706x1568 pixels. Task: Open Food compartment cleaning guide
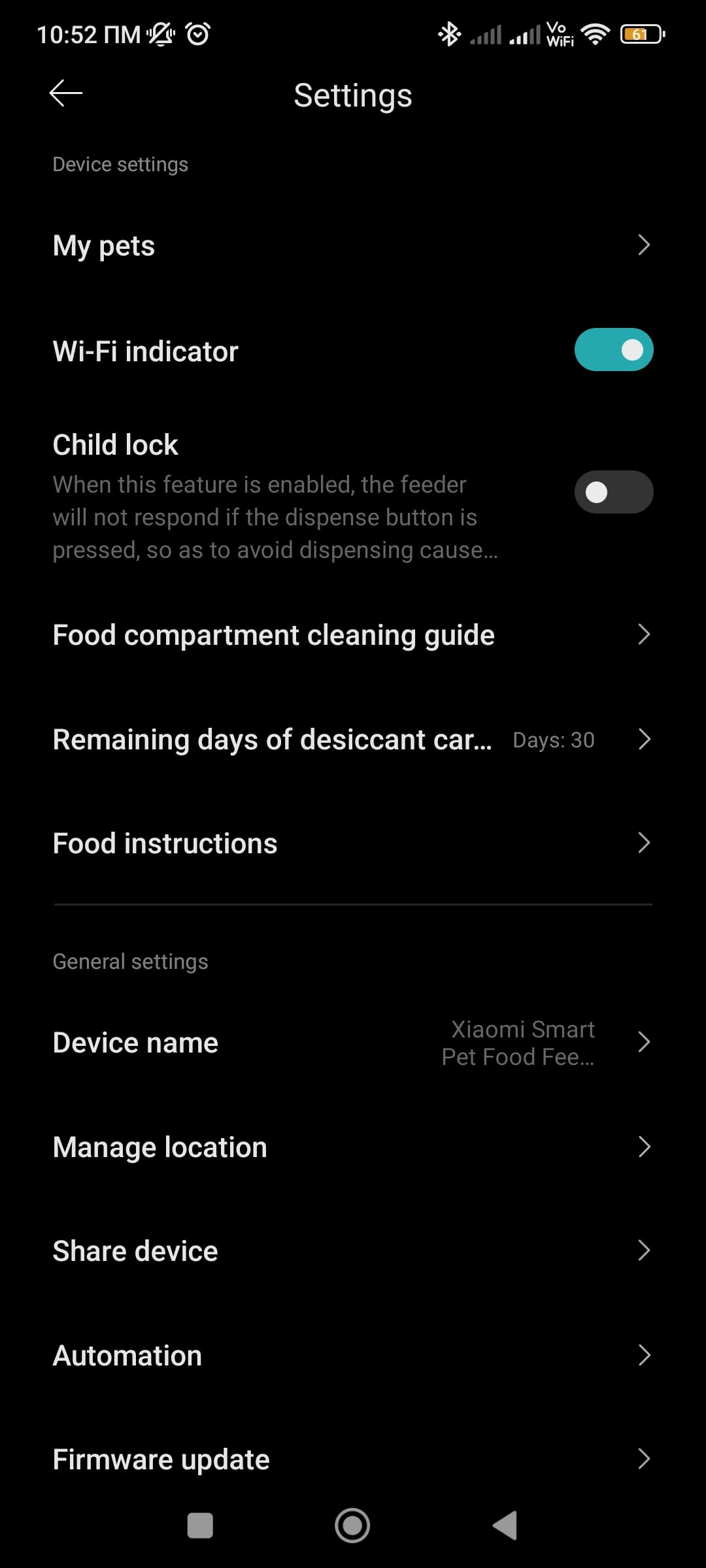[353, 635]
